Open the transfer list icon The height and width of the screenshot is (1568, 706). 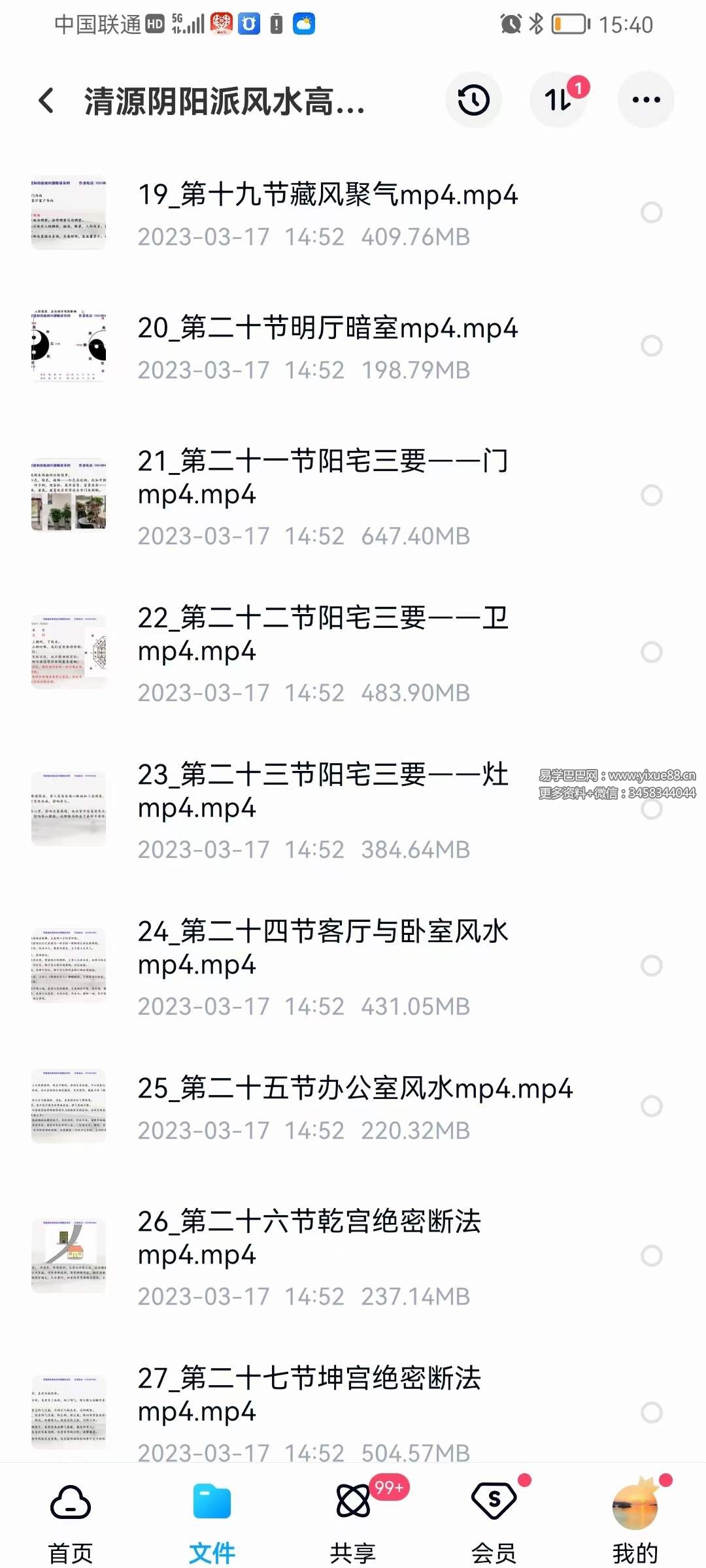pos(559,99)
